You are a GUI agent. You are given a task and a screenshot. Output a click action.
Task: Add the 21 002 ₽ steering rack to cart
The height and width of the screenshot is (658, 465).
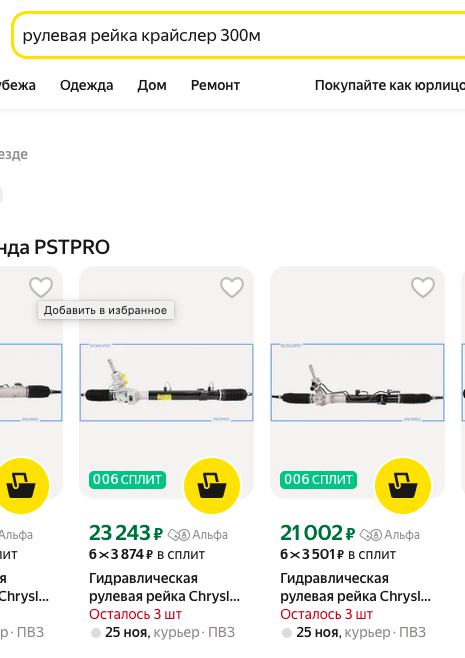click(x=403, y=486)
